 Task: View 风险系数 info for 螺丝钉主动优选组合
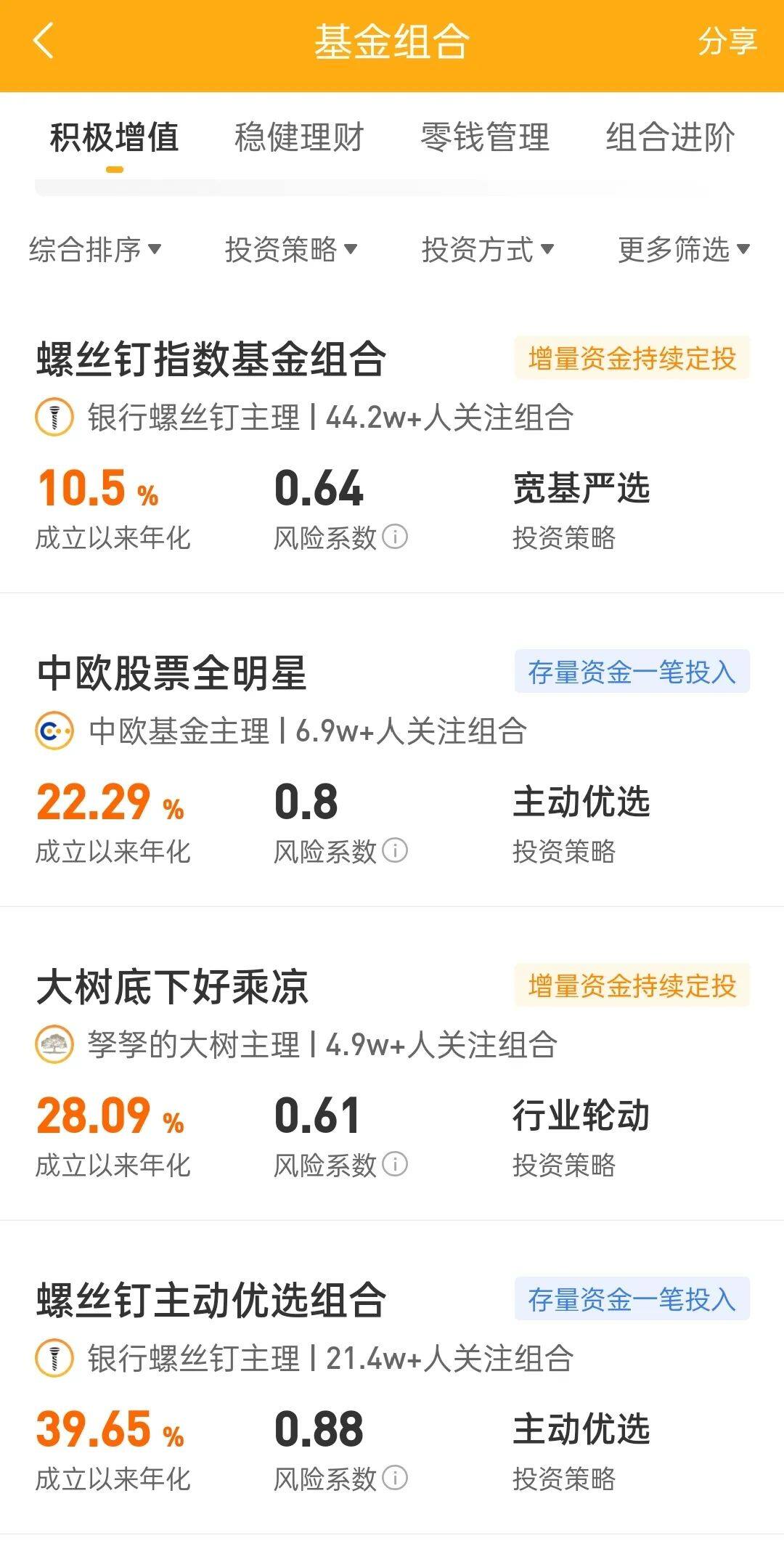(x=395, y=1478)
